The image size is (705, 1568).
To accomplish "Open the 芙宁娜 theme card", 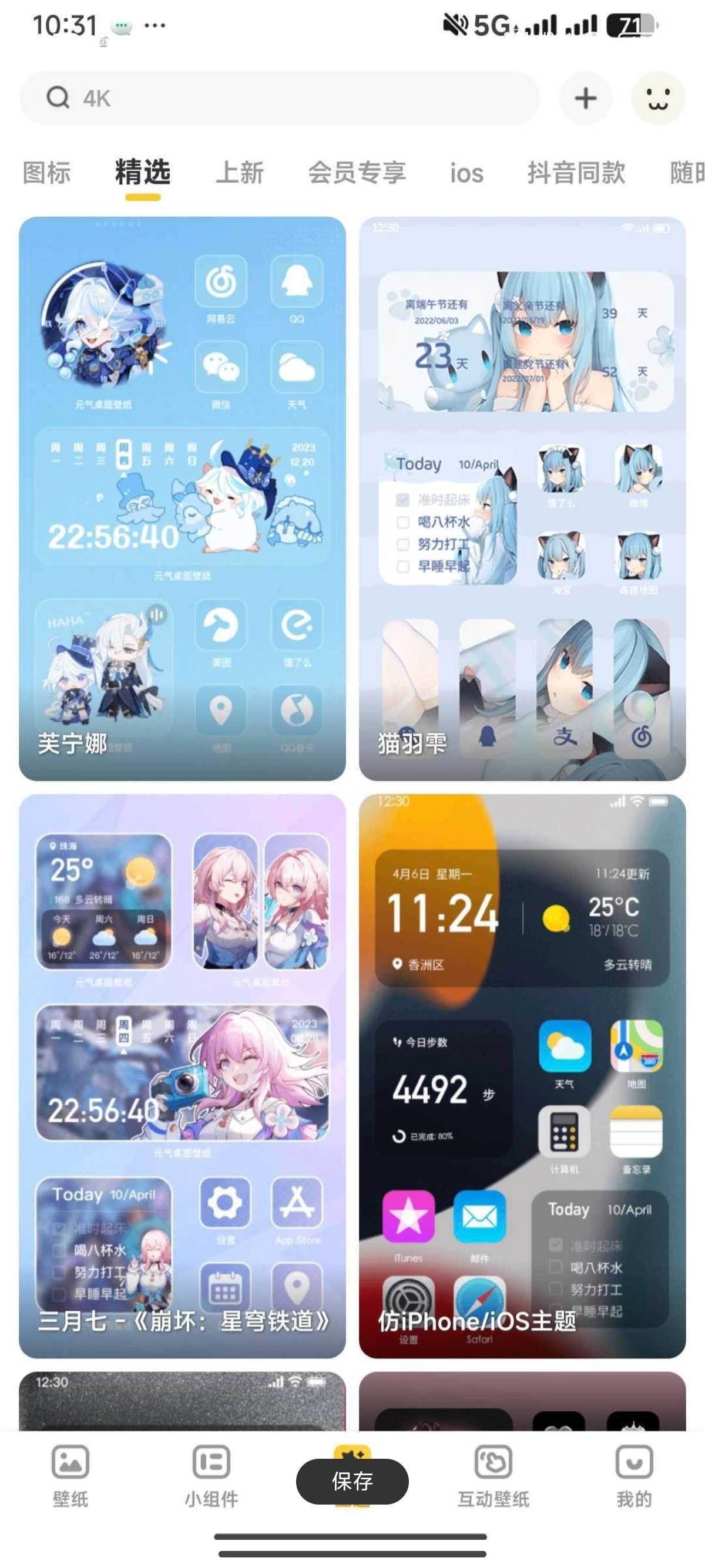I will coord(182,498).
